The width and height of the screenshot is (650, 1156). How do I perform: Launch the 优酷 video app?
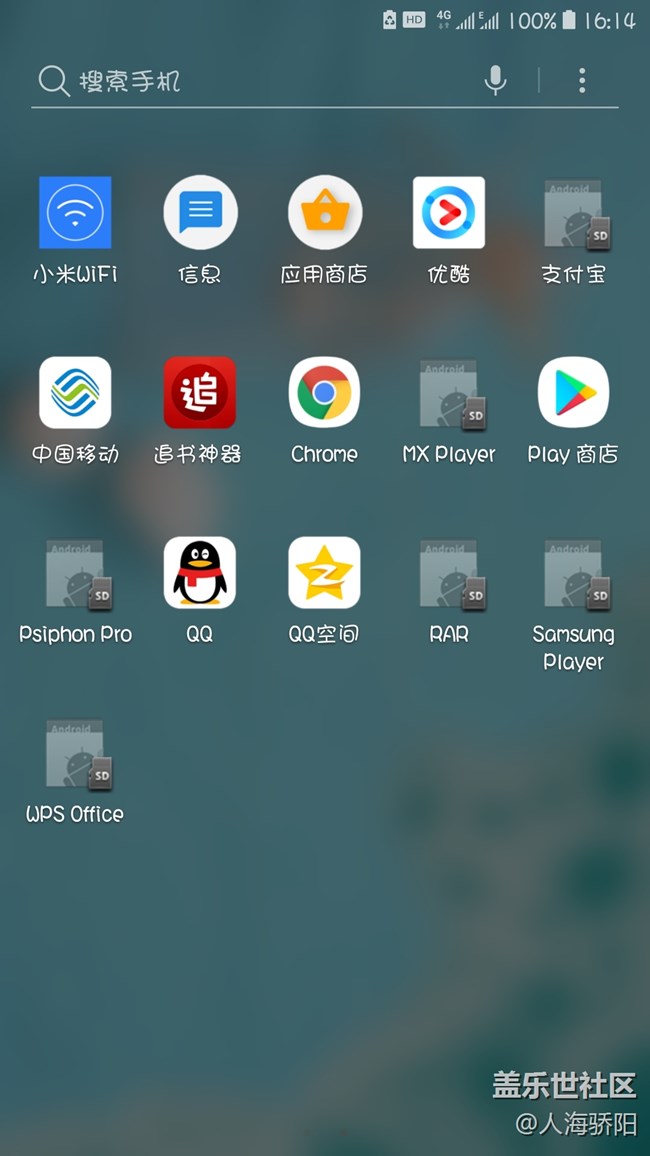(449, 213)
